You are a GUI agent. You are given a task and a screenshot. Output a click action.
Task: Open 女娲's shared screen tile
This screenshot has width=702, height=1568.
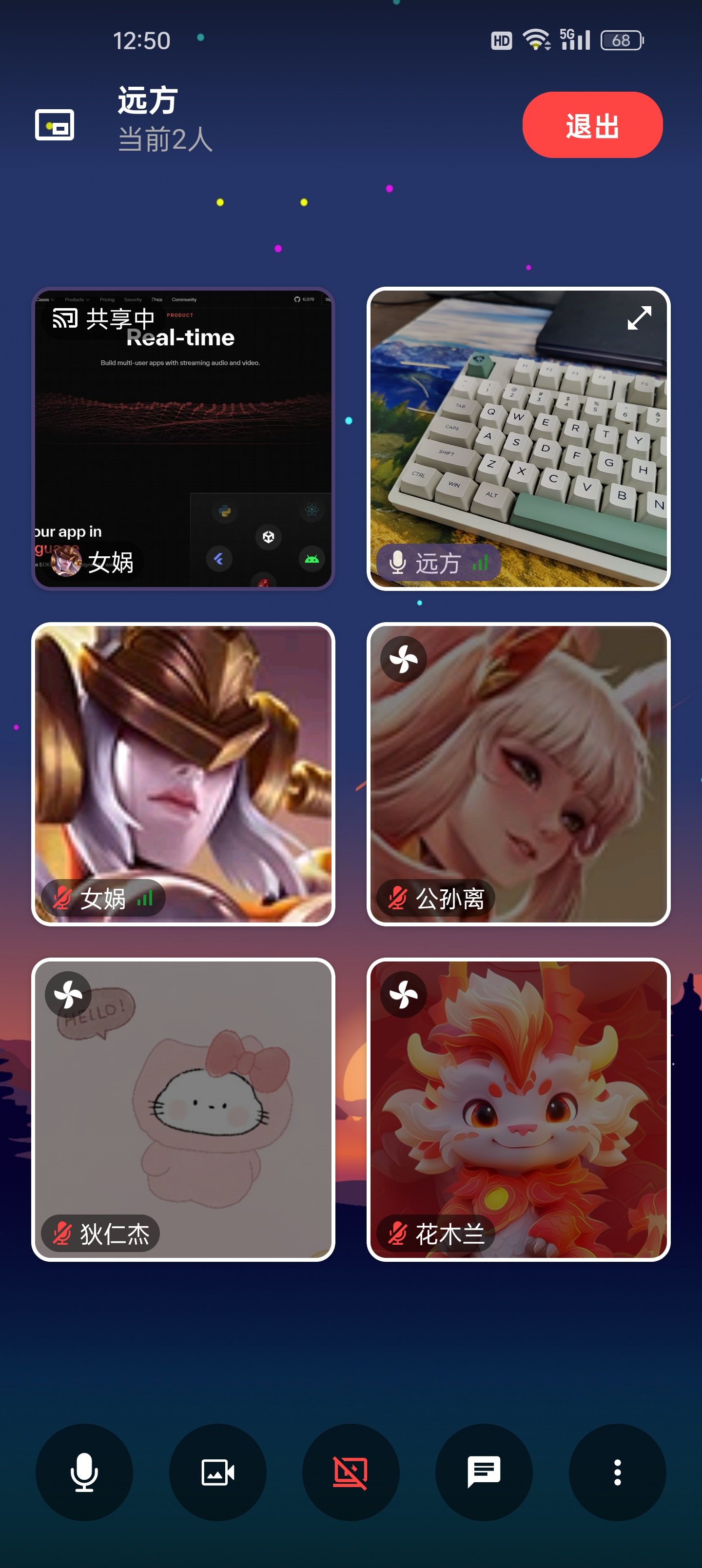[x=183, y=438]
